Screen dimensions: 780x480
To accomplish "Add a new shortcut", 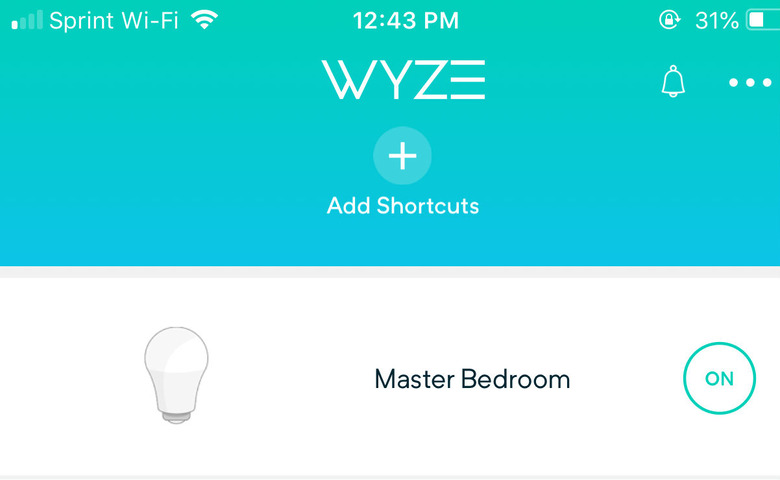I will click(x=402, y=157).
